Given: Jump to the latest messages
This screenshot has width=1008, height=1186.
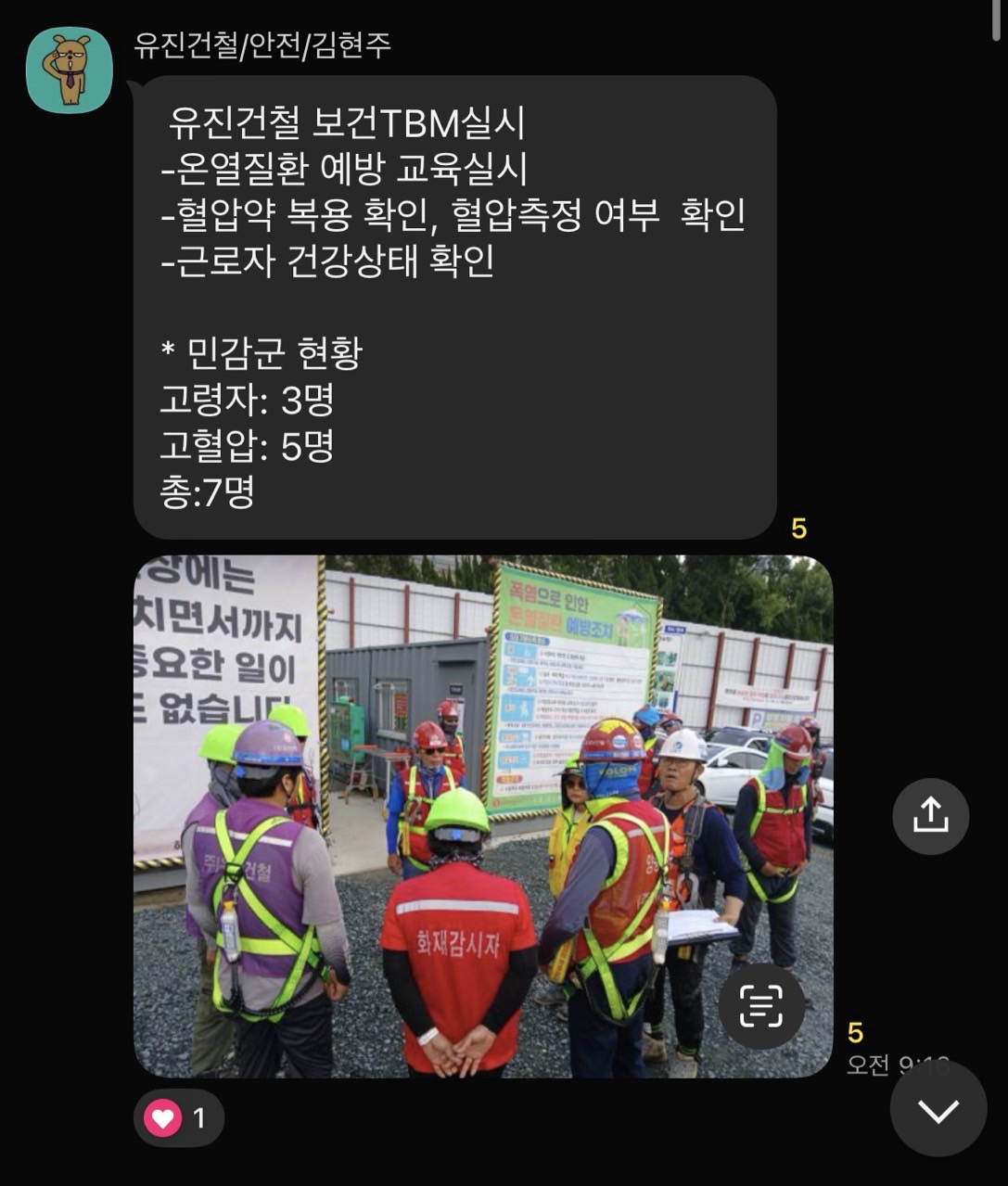Looking at the screenshot, I should click(938, 1110).
